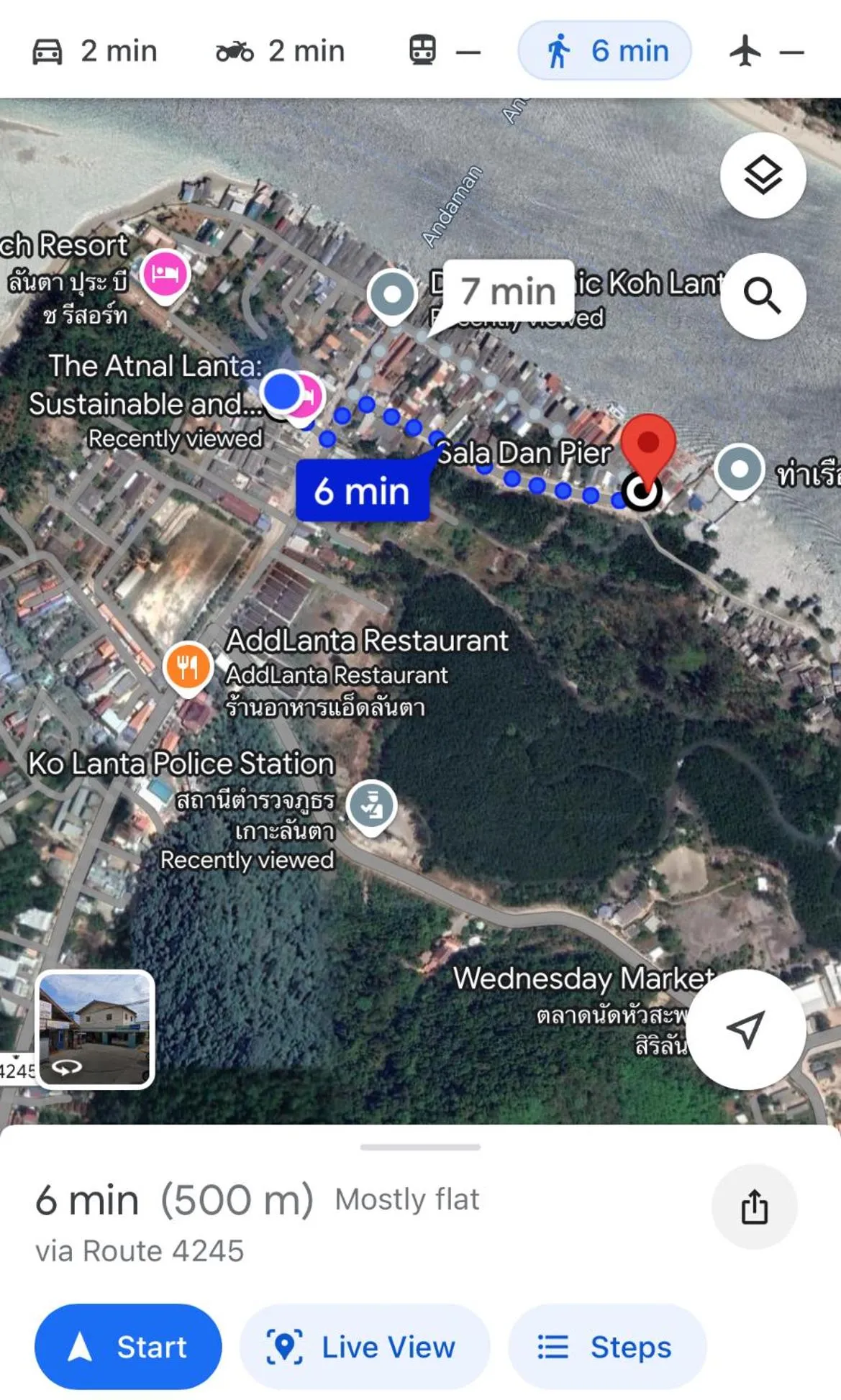Tap the search magnifier icon

(x=763, y=296)
